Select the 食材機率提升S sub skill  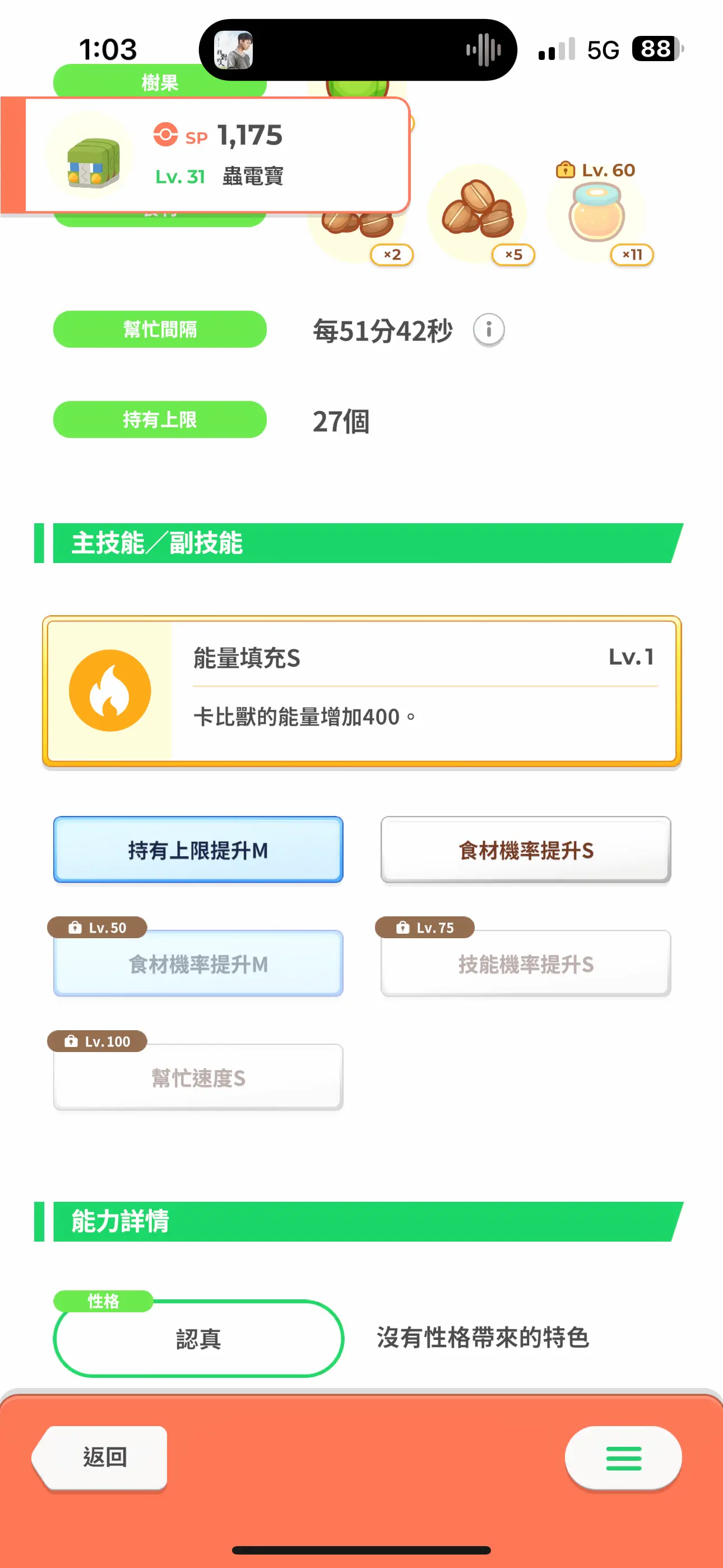pos(526,850)
